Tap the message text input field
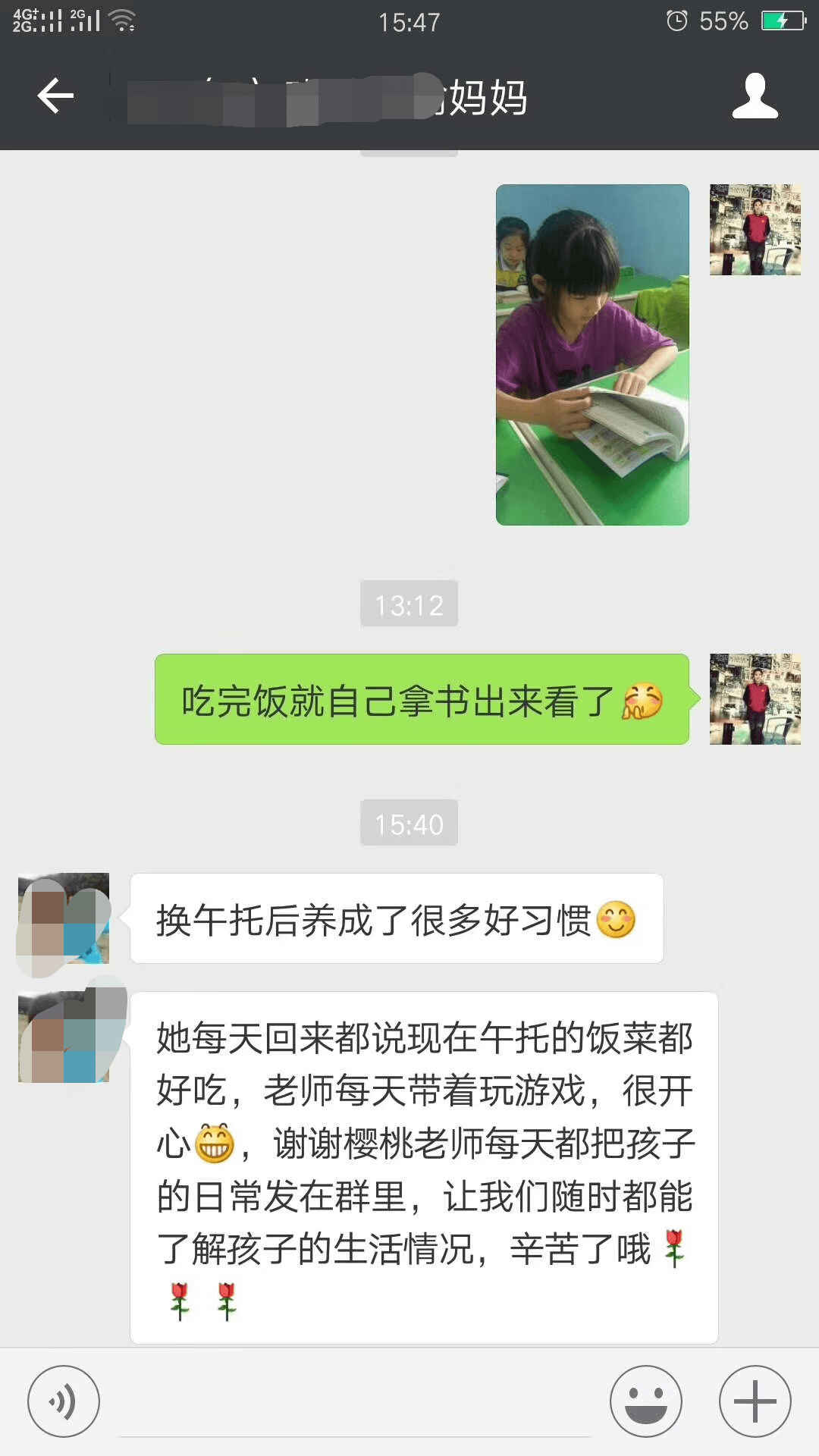The image size is (819, 1456). point(354,1403)
